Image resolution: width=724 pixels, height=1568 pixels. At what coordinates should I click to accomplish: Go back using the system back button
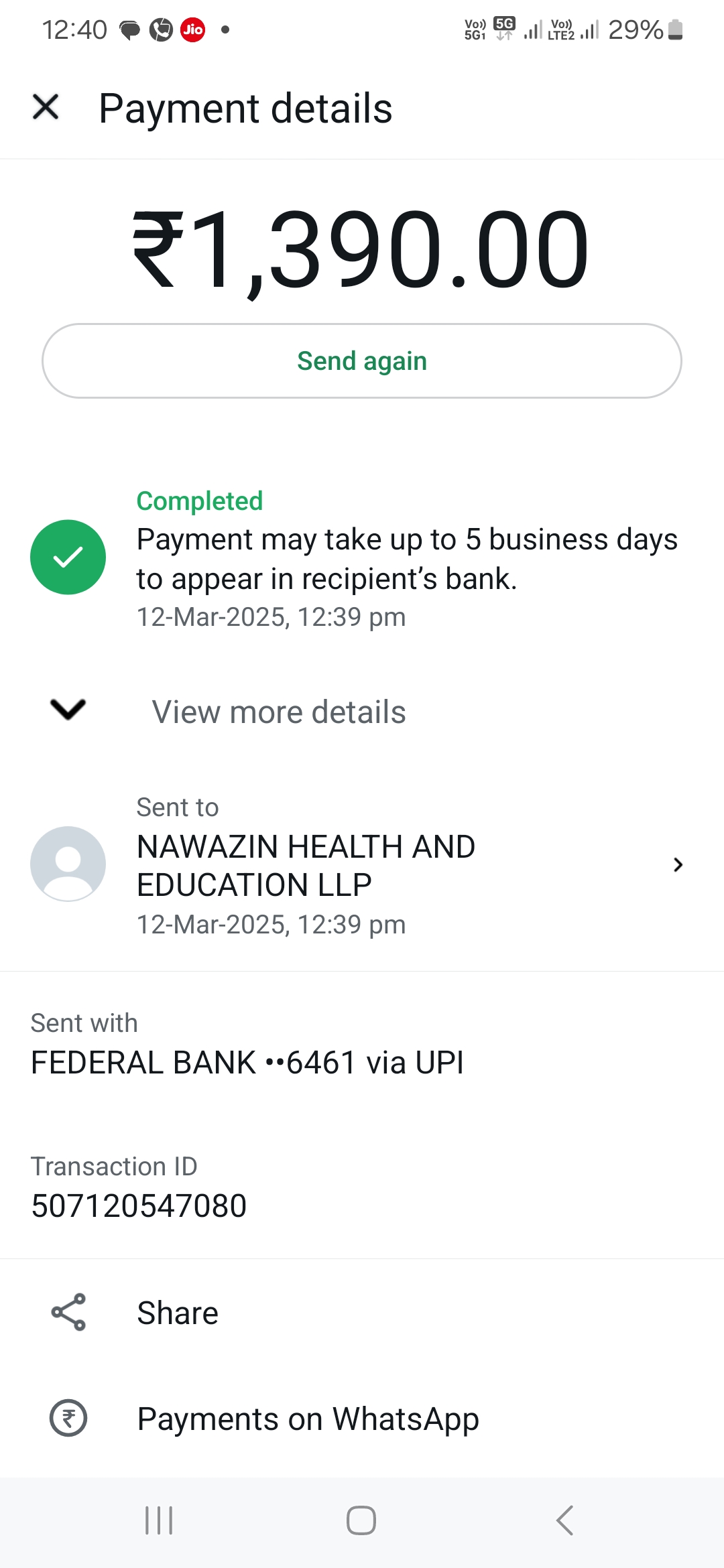(x=564, y=1520)
